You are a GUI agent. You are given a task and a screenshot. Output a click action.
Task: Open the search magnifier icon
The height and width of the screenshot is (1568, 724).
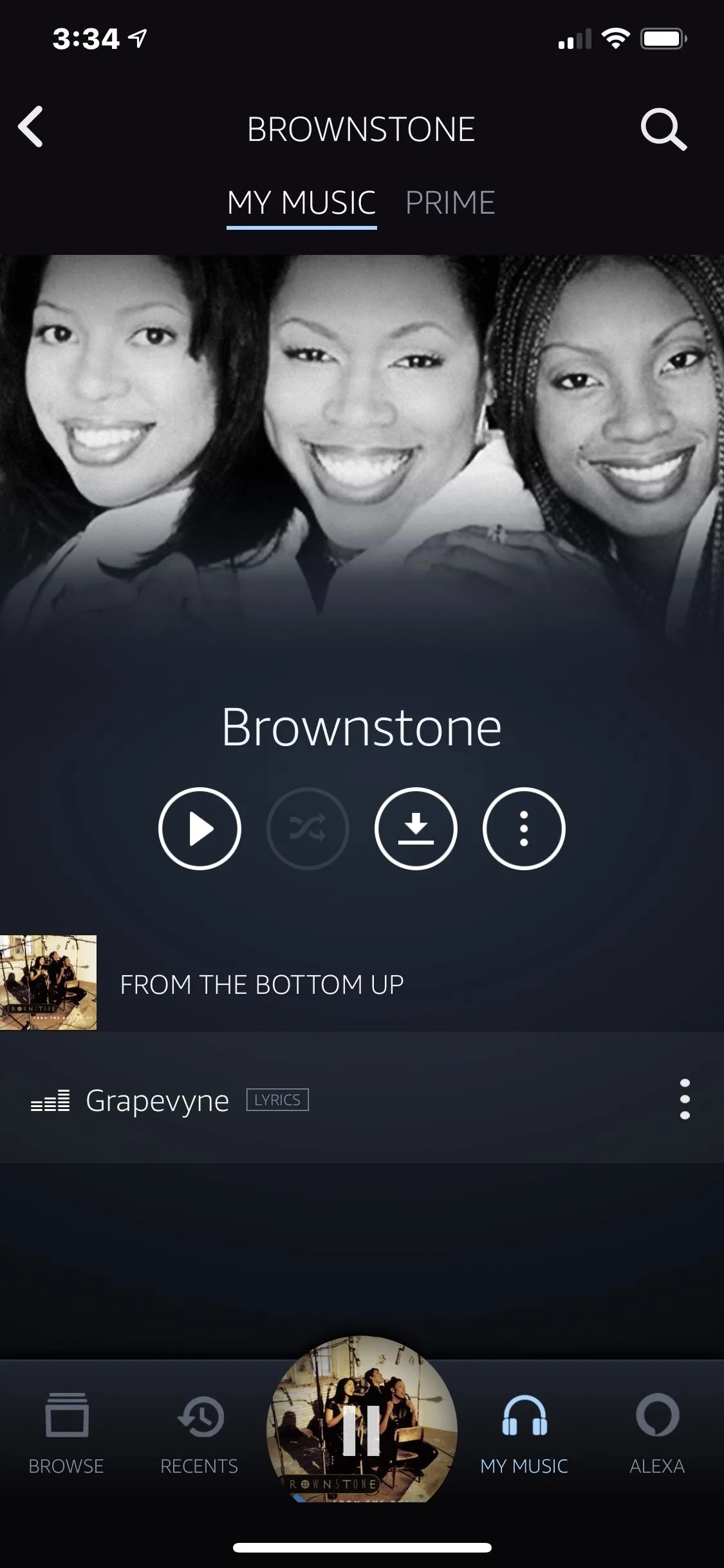pyautogui.click(x=663, y=129)
